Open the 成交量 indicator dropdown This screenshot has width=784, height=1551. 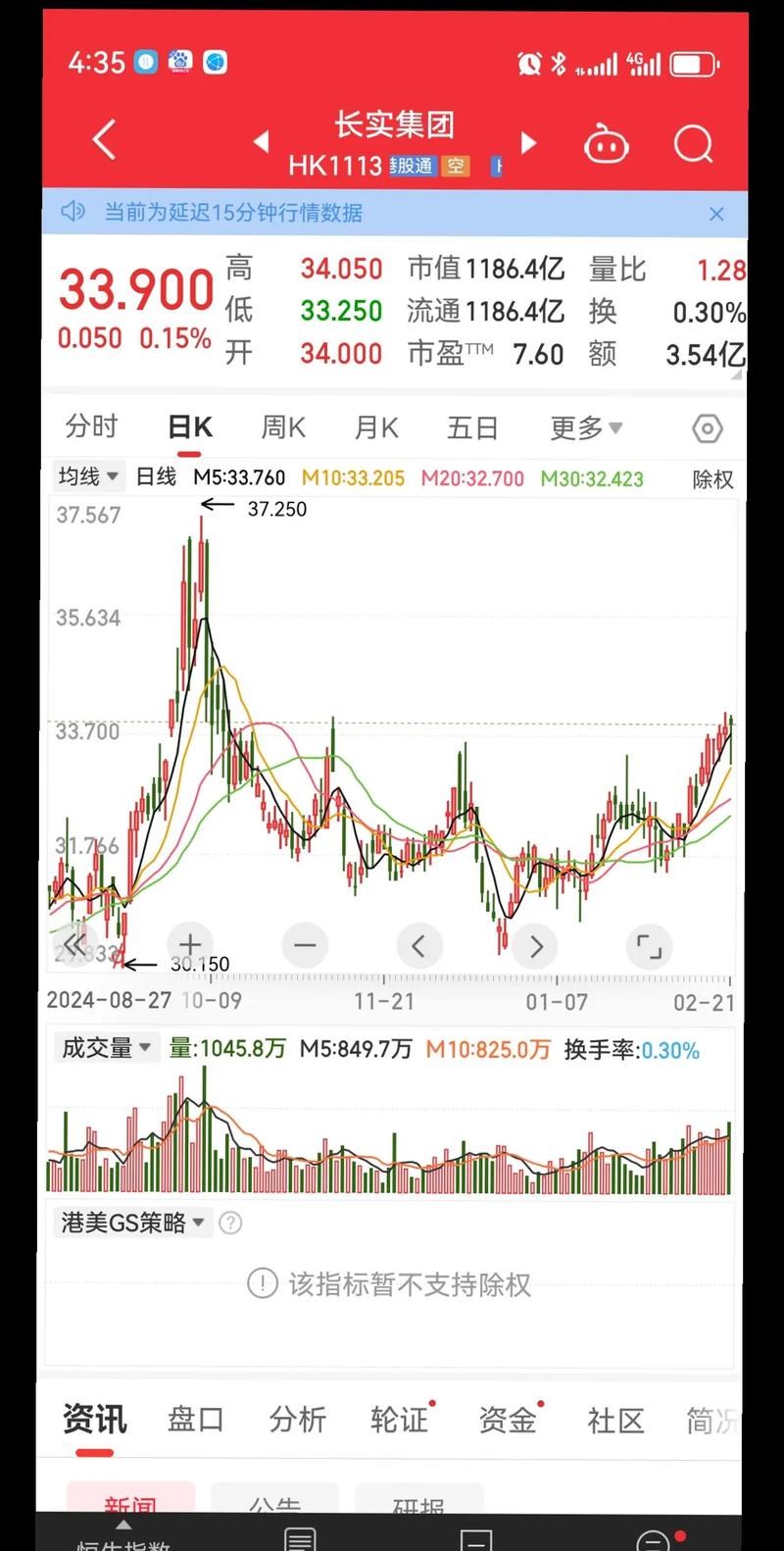coord(106,1048)
